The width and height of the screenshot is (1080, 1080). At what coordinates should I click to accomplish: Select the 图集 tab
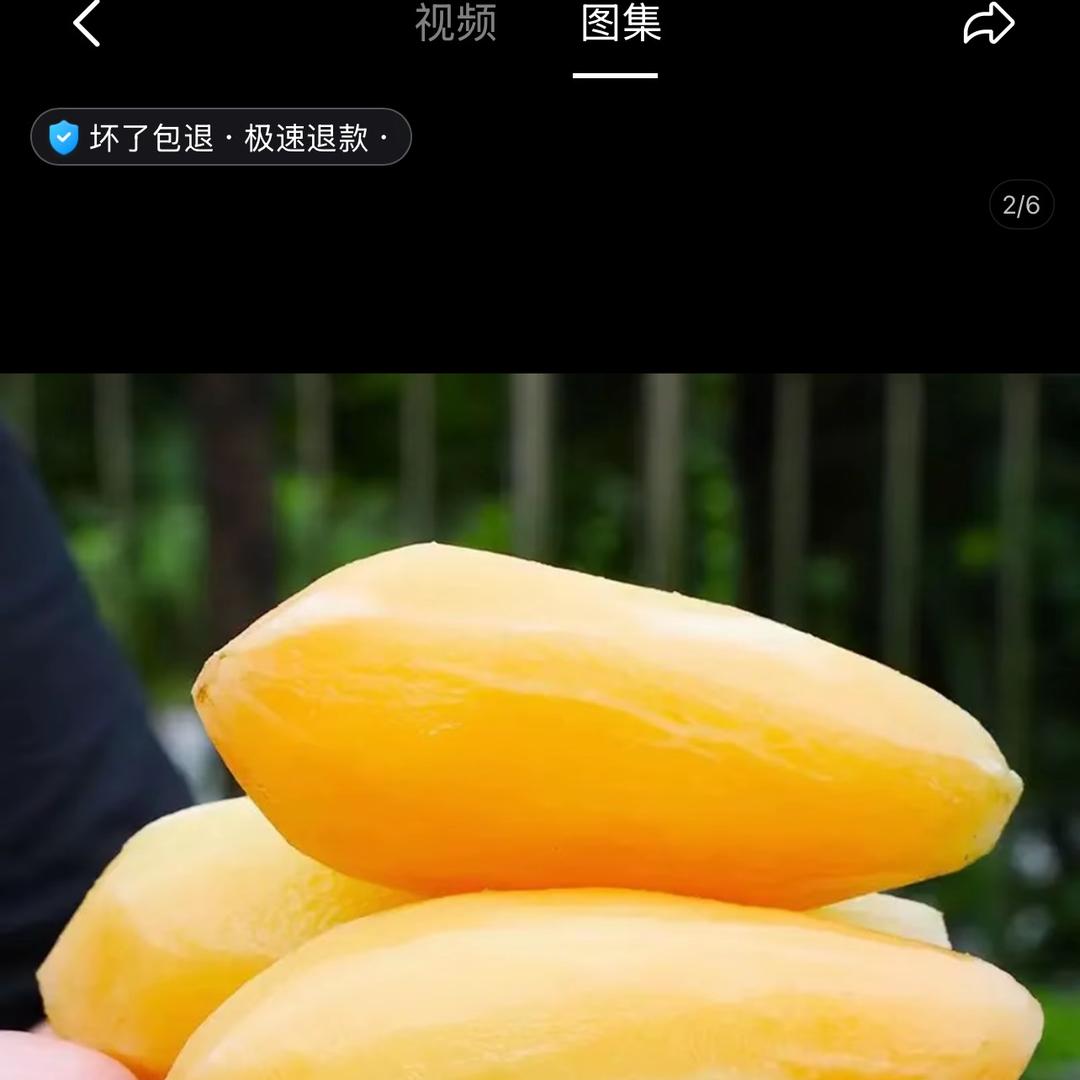[620, 24]
